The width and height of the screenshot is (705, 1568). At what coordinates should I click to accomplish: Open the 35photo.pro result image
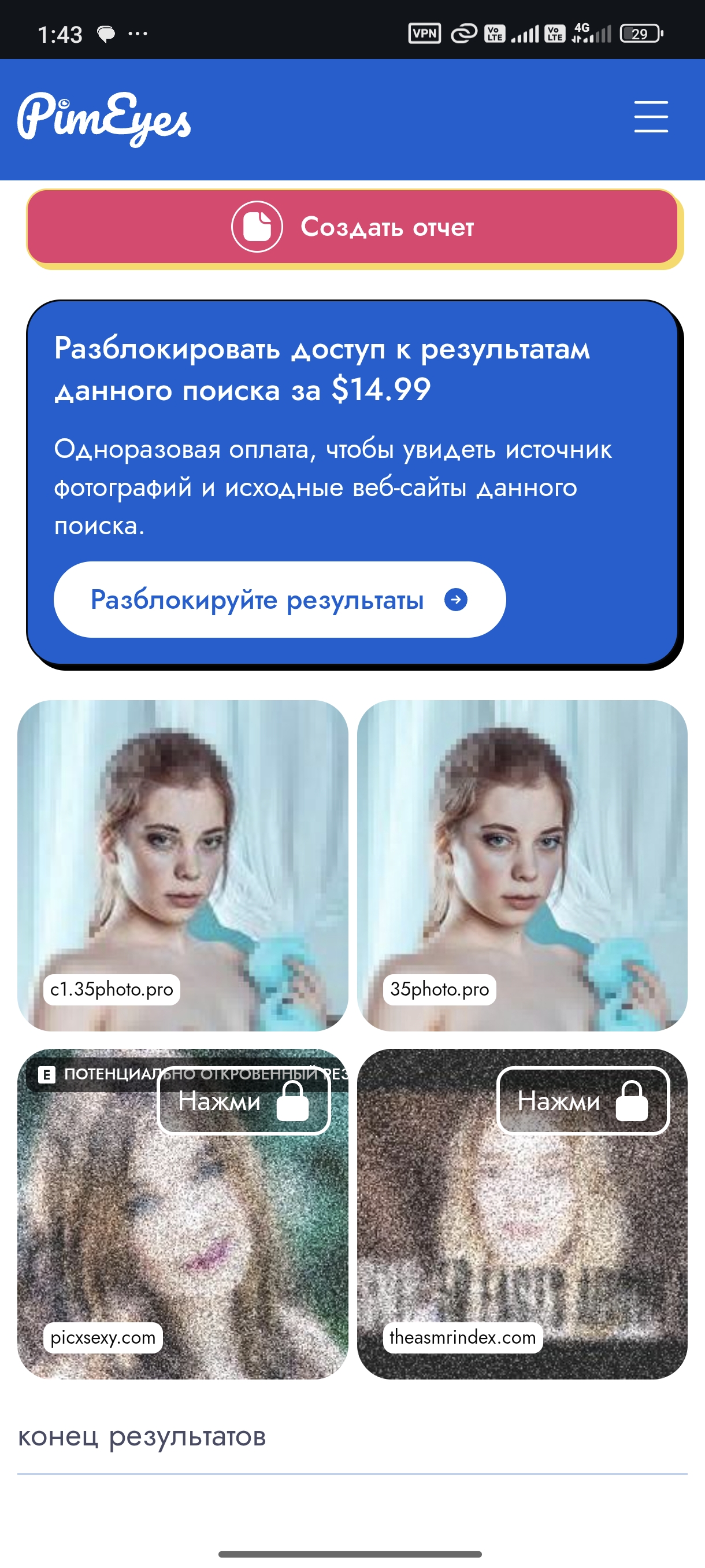522,865
